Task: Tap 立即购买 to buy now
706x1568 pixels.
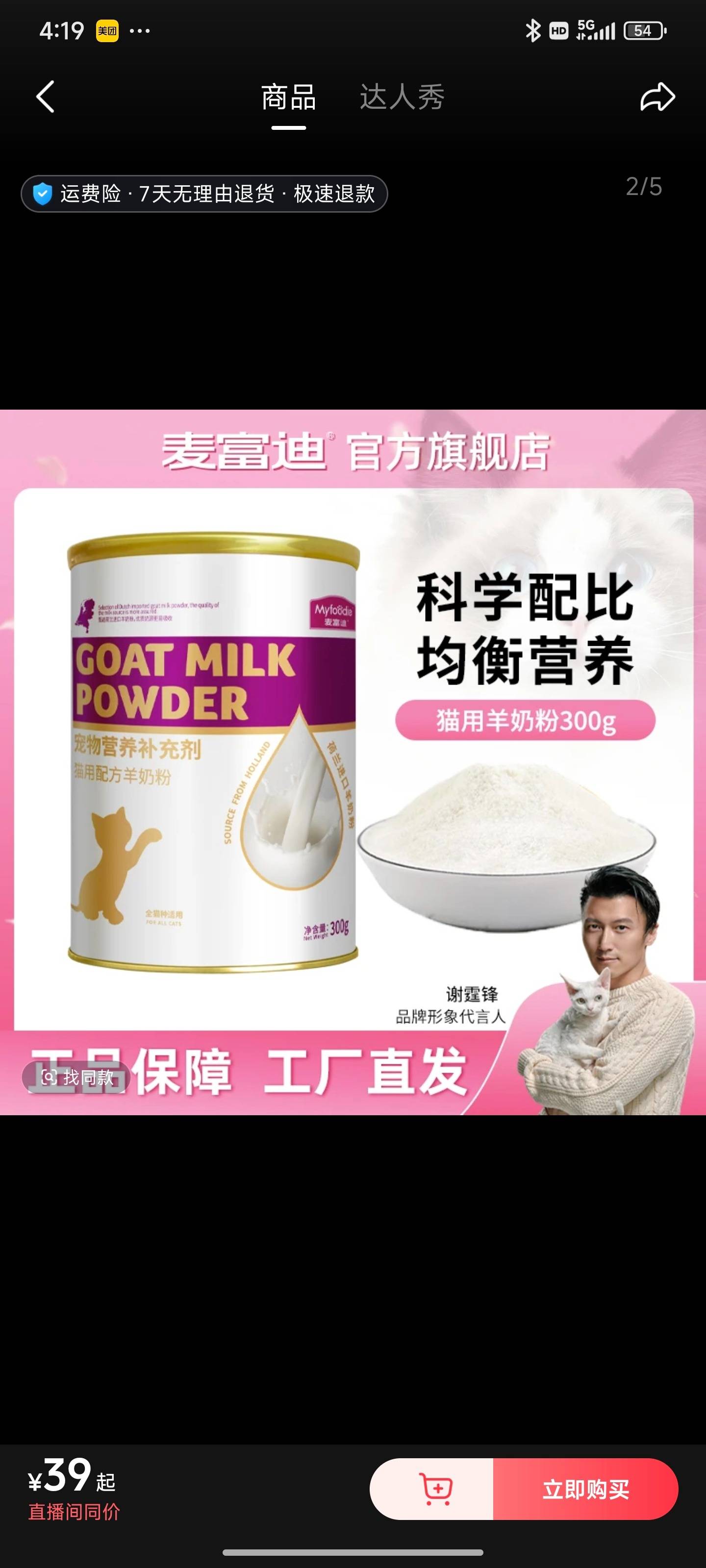Action: click(x=585, y=1489)
